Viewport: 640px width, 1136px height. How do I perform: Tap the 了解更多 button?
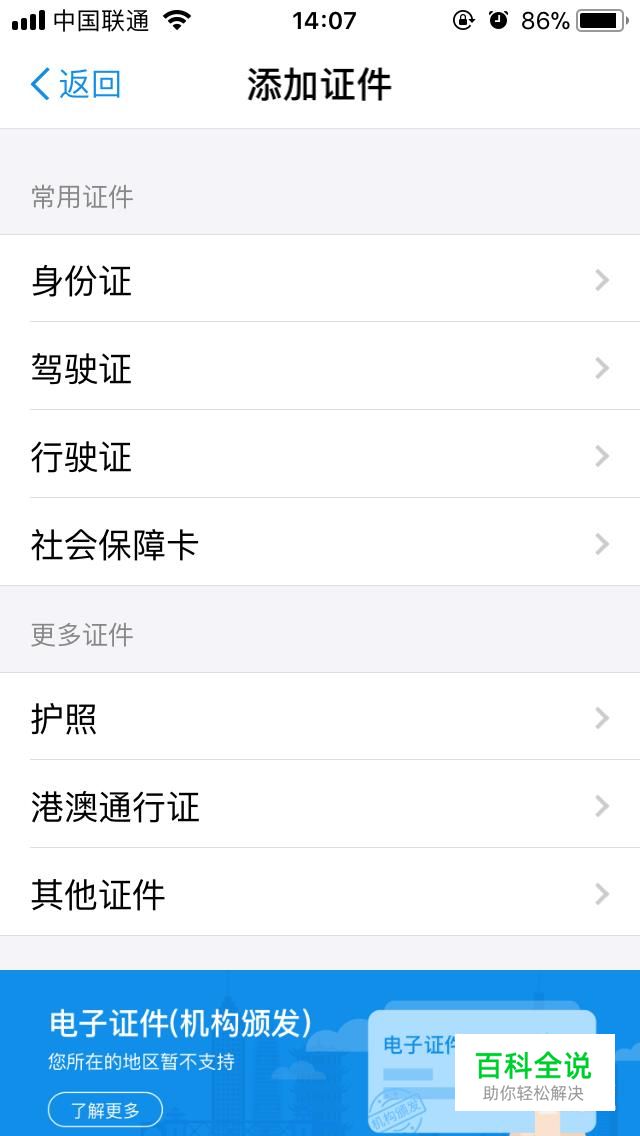[106, 1109]
